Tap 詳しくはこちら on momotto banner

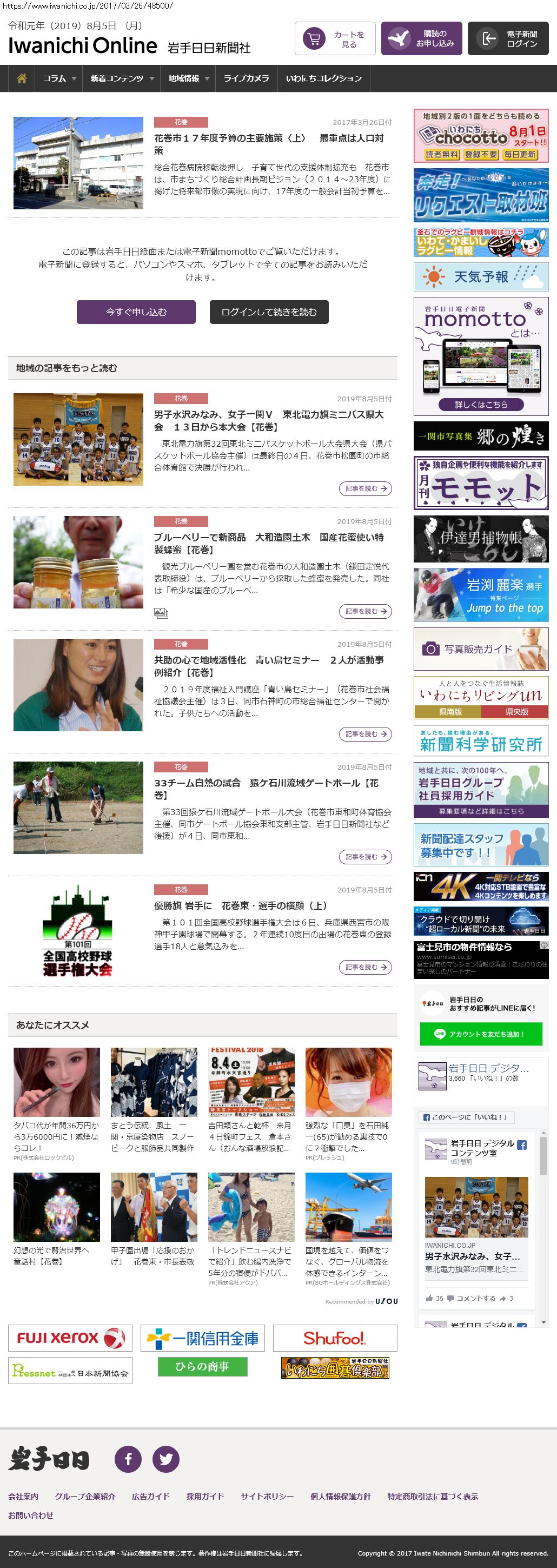point(480,405)
